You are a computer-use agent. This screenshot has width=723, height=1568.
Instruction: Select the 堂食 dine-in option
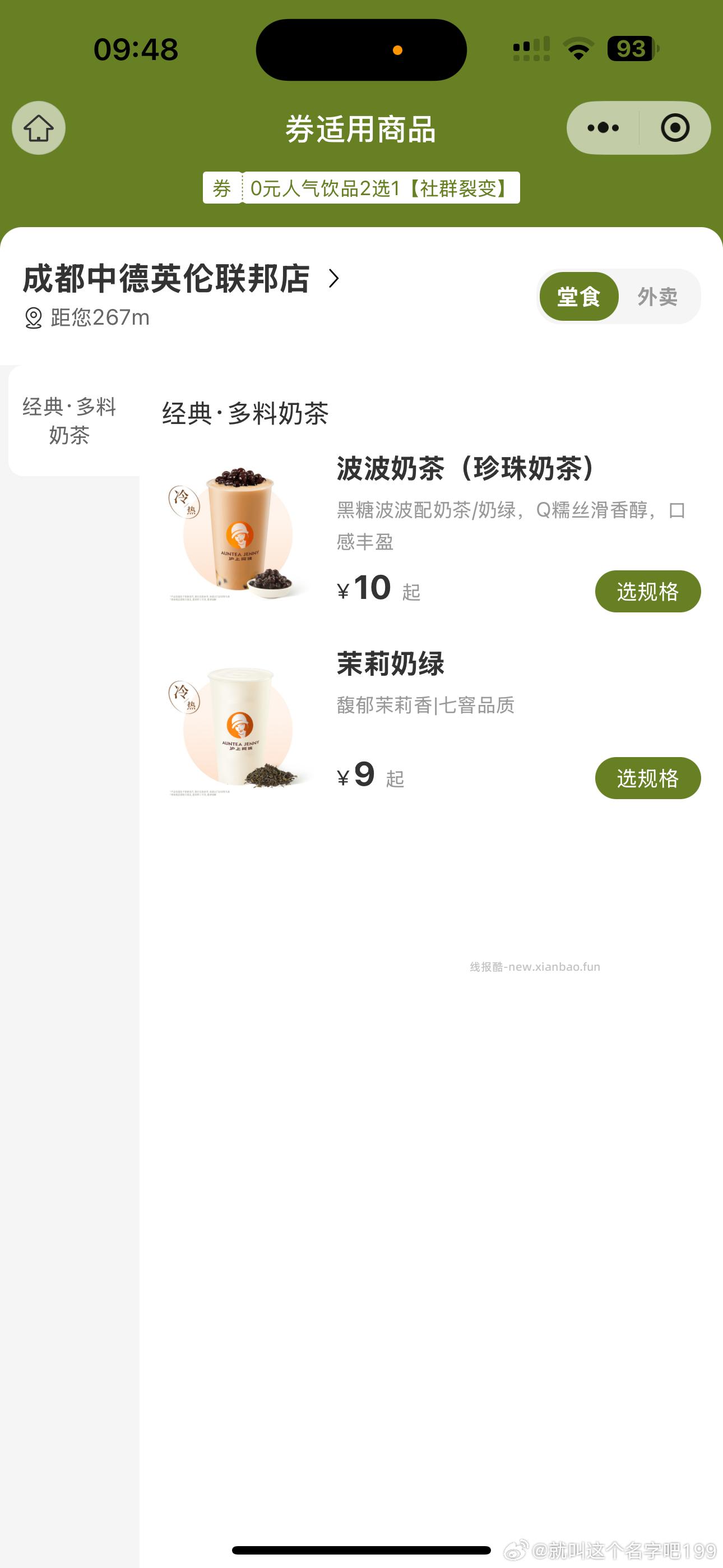click(579, 297)
